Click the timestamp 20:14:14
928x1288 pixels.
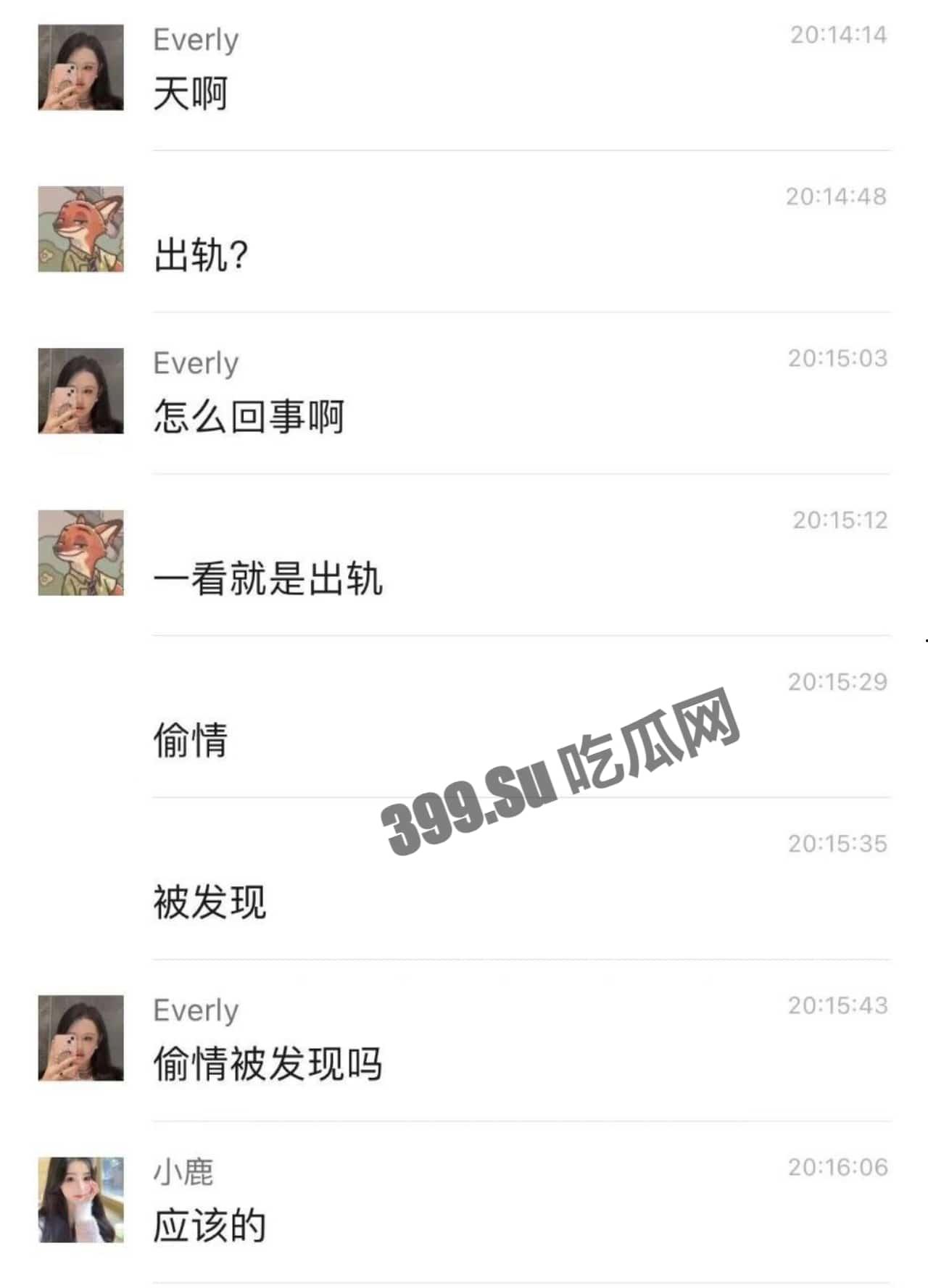837,32
